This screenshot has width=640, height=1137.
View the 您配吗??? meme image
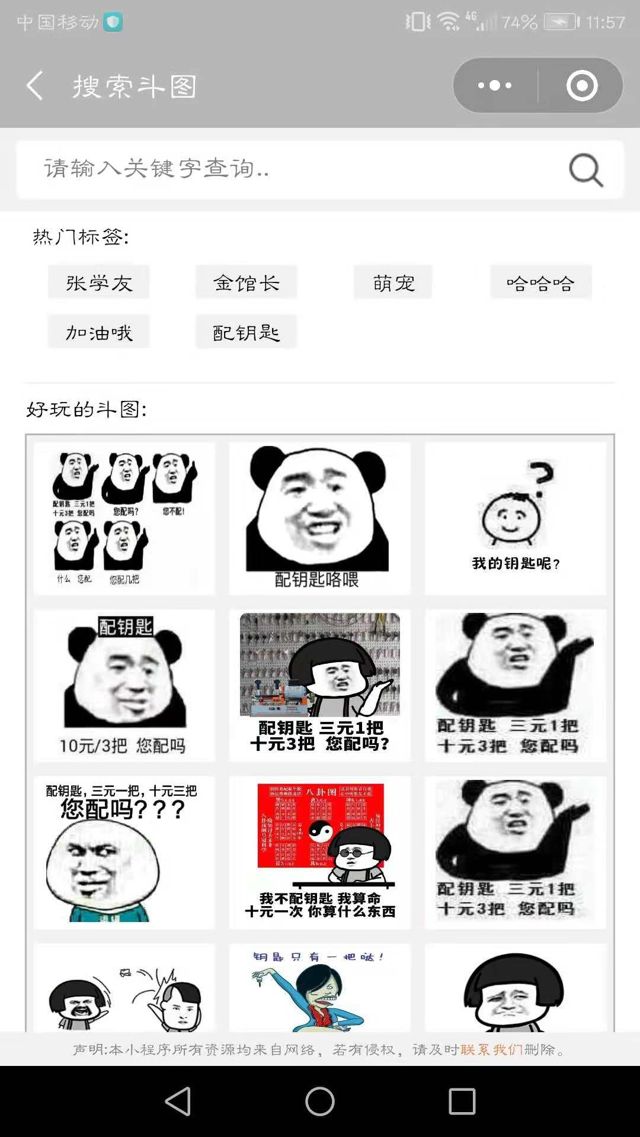point(124,852)
